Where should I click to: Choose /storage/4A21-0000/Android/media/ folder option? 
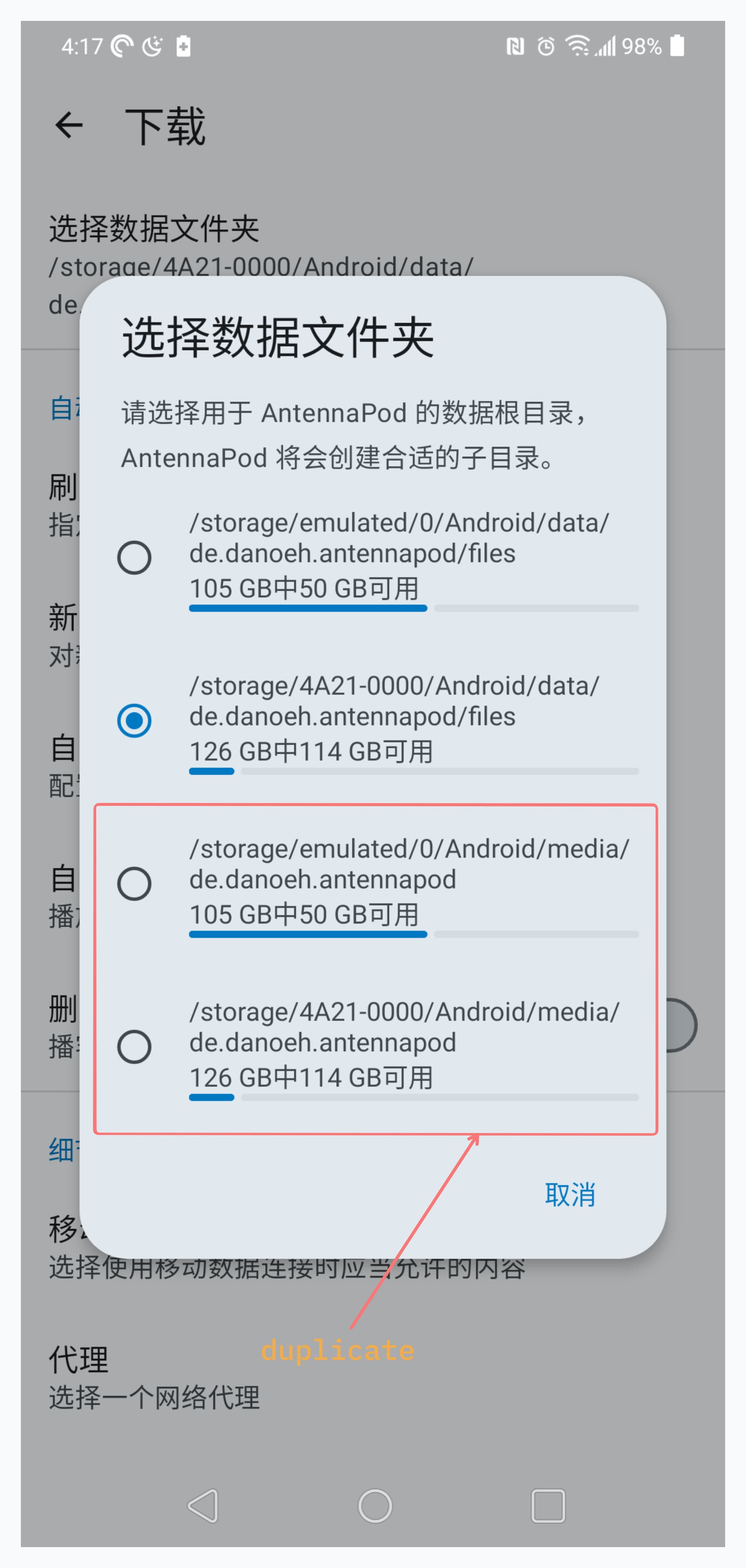coord(372,1046)
